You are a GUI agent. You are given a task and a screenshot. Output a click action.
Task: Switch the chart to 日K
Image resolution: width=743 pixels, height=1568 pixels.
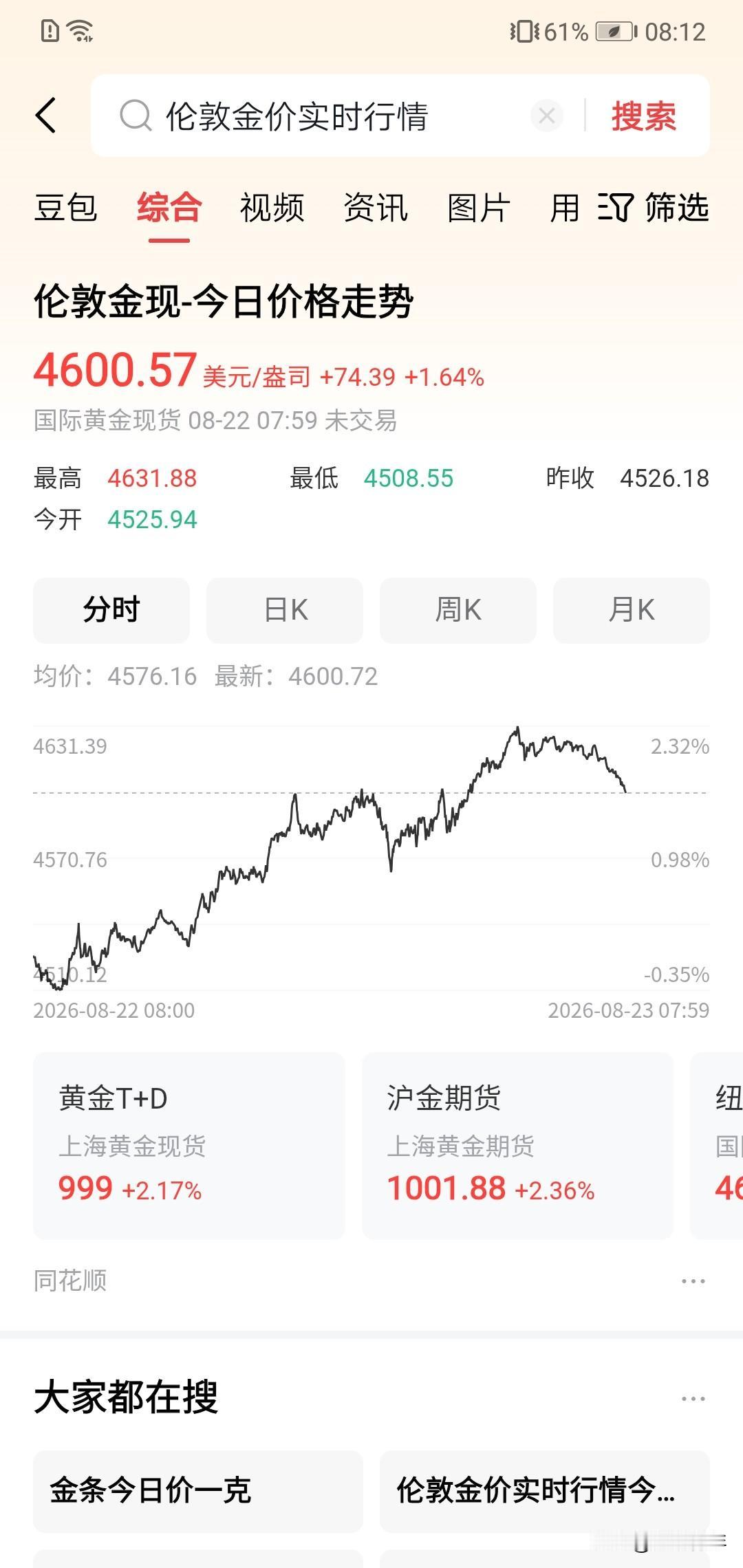click(x=285, y=610)
